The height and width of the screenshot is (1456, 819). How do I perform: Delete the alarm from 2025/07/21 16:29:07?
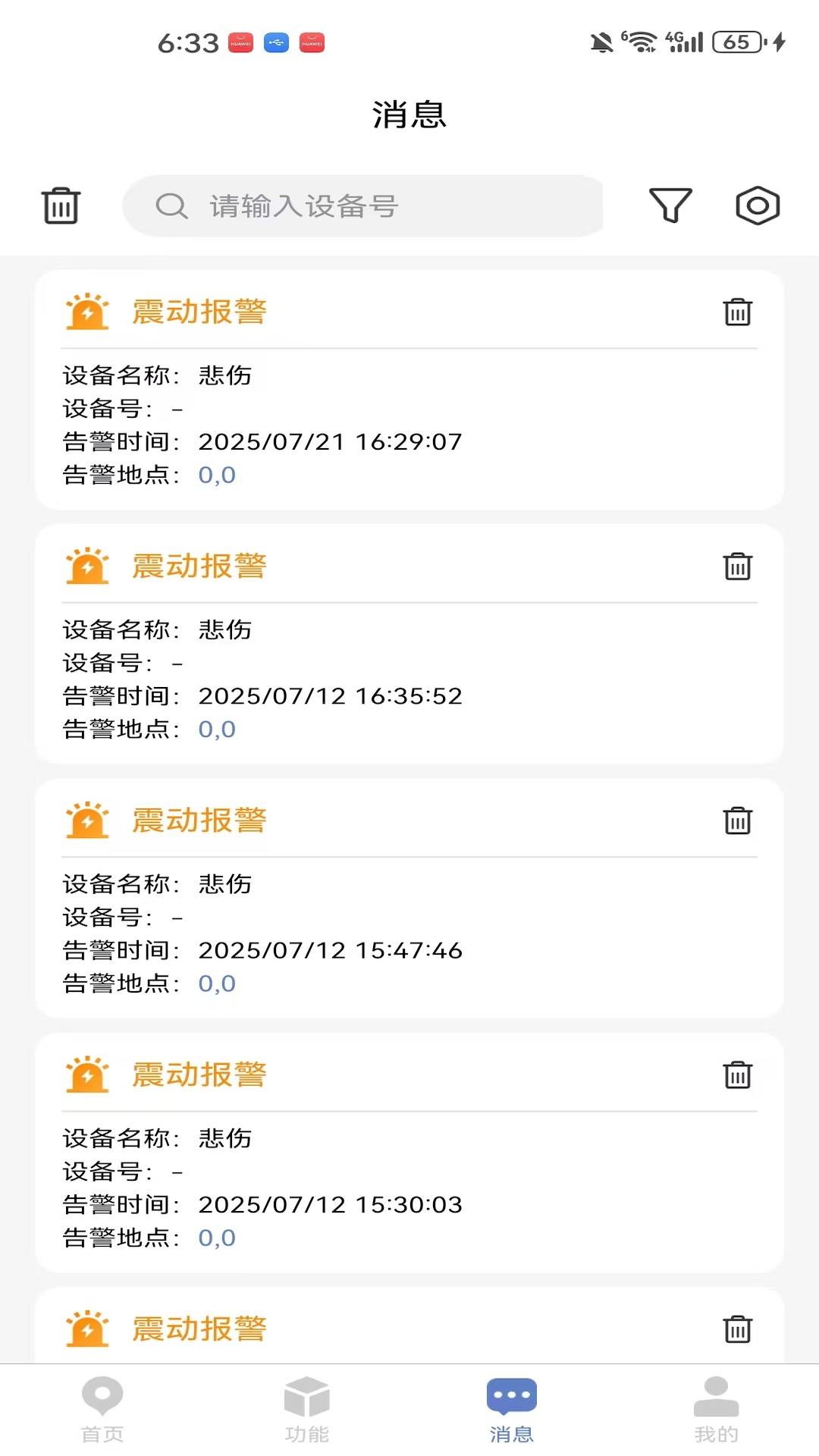737,312
